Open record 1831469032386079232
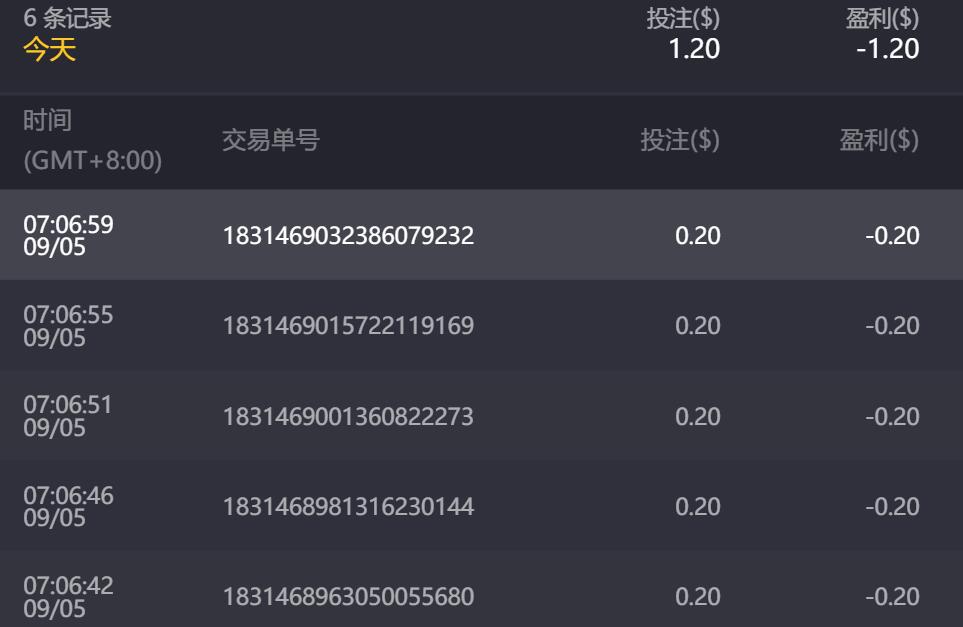The image size is (963, 627). point(348,236)
